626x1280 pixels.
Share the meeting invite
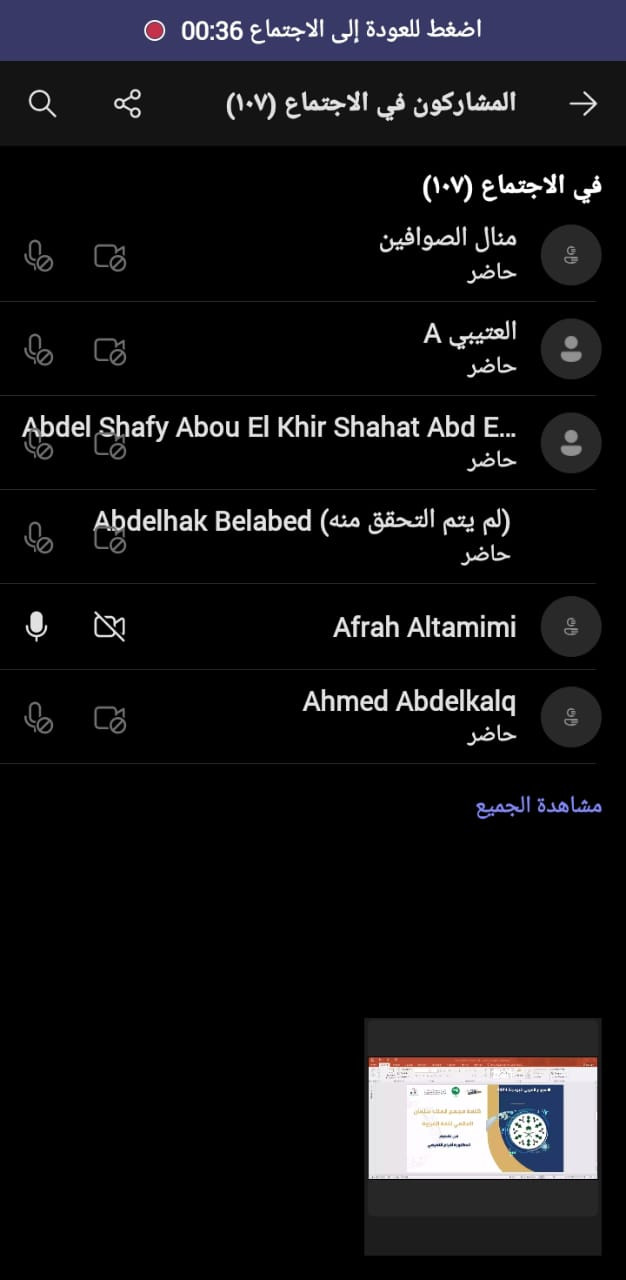coord(127,103)
